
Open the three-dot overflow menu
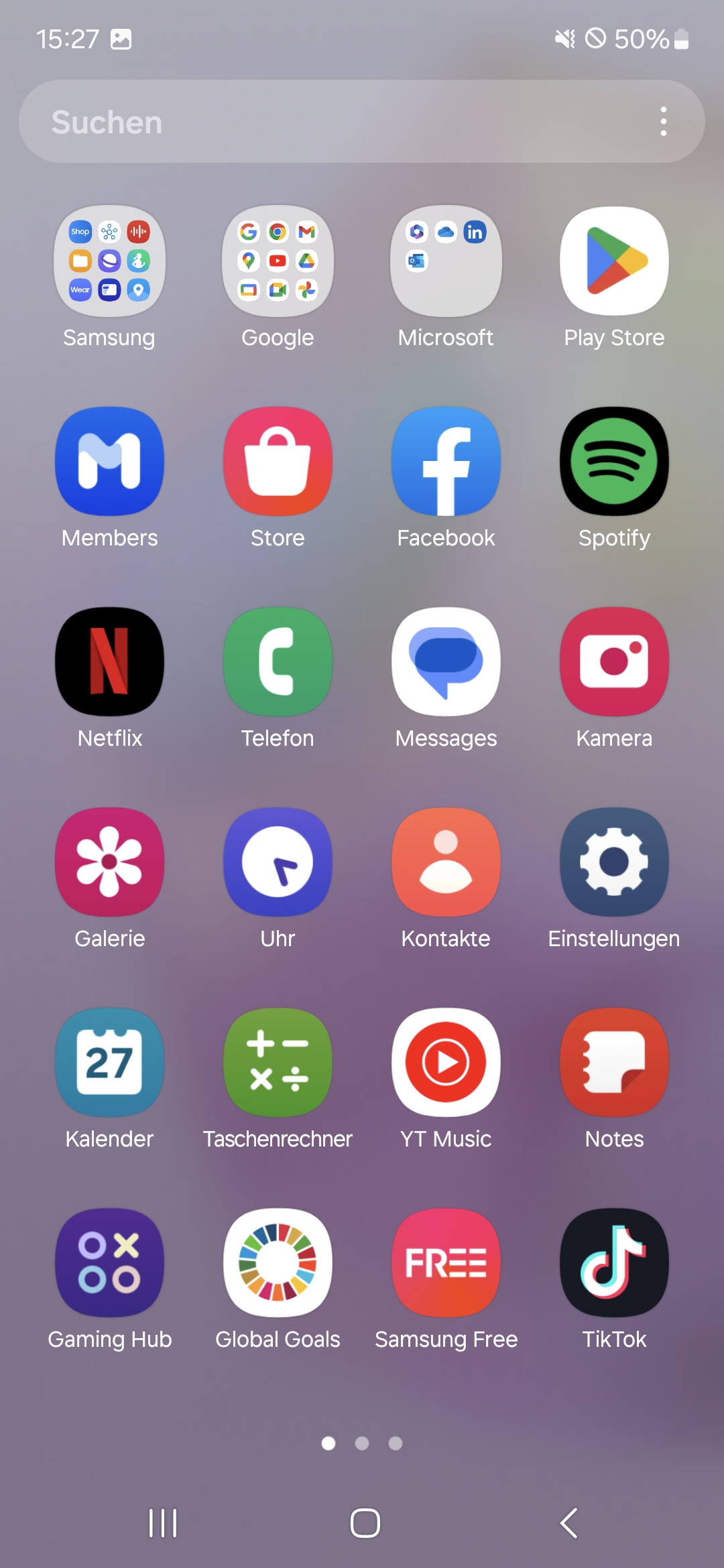(664, 121)
